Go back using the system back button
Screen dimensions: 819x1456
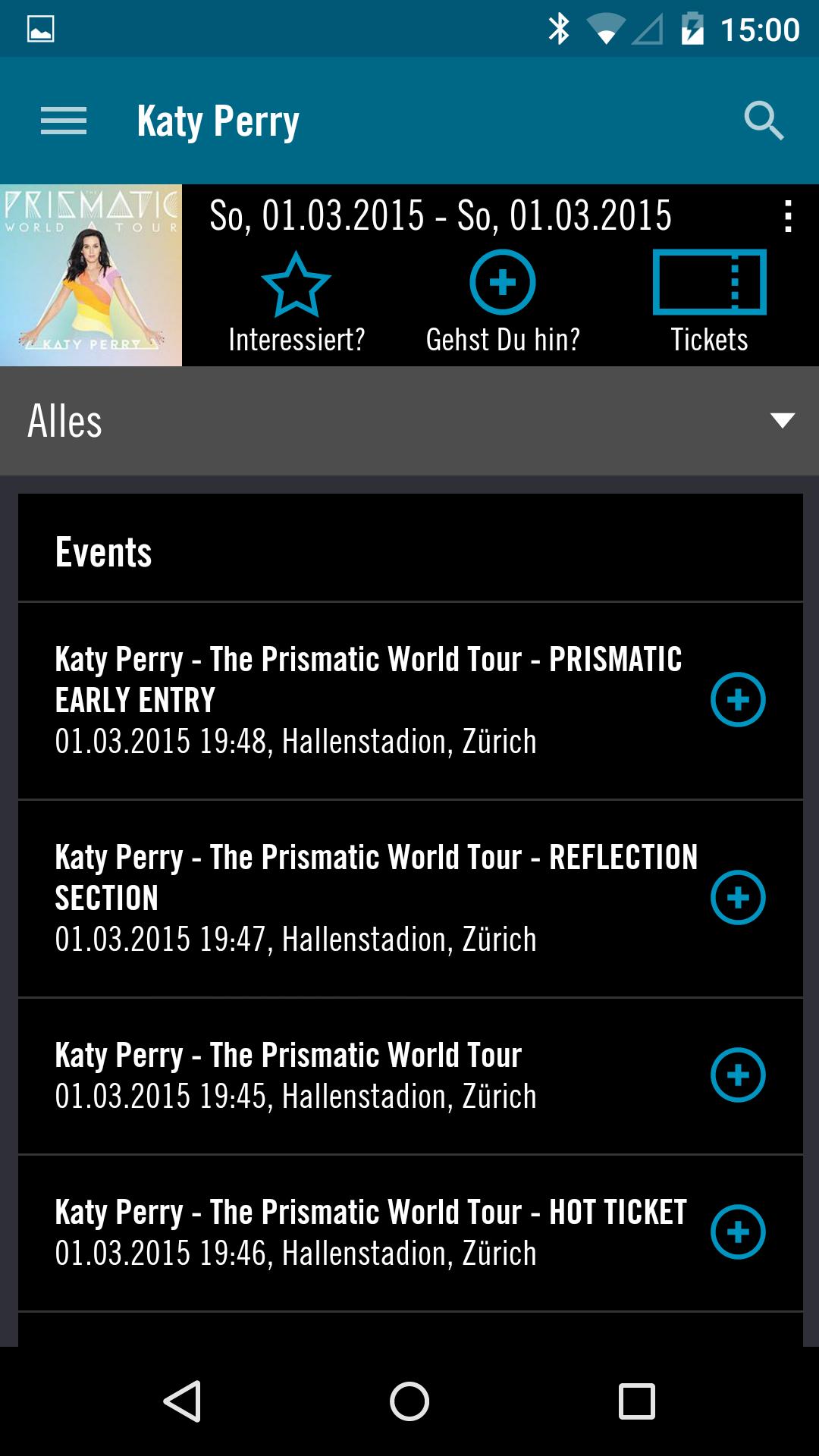pyautogui.click(x=182, y=1401)
